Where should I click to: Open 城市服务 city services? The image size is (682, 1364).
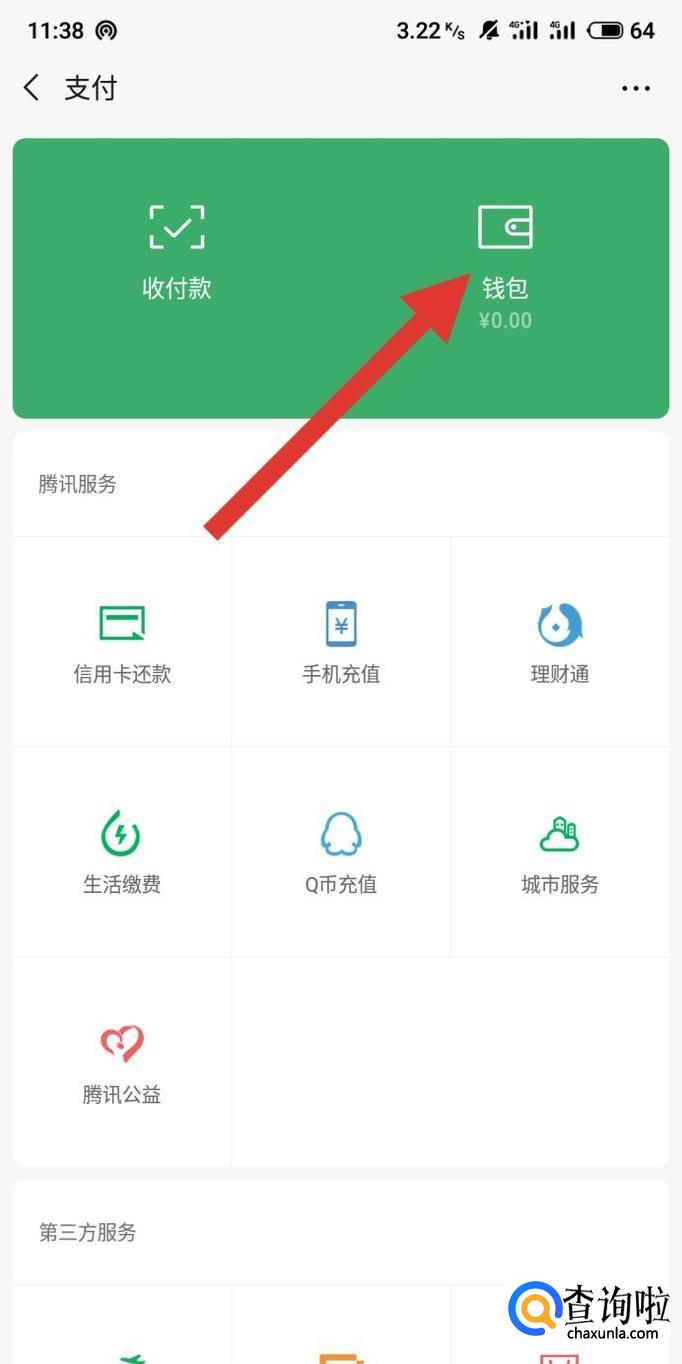pos(560,852)
